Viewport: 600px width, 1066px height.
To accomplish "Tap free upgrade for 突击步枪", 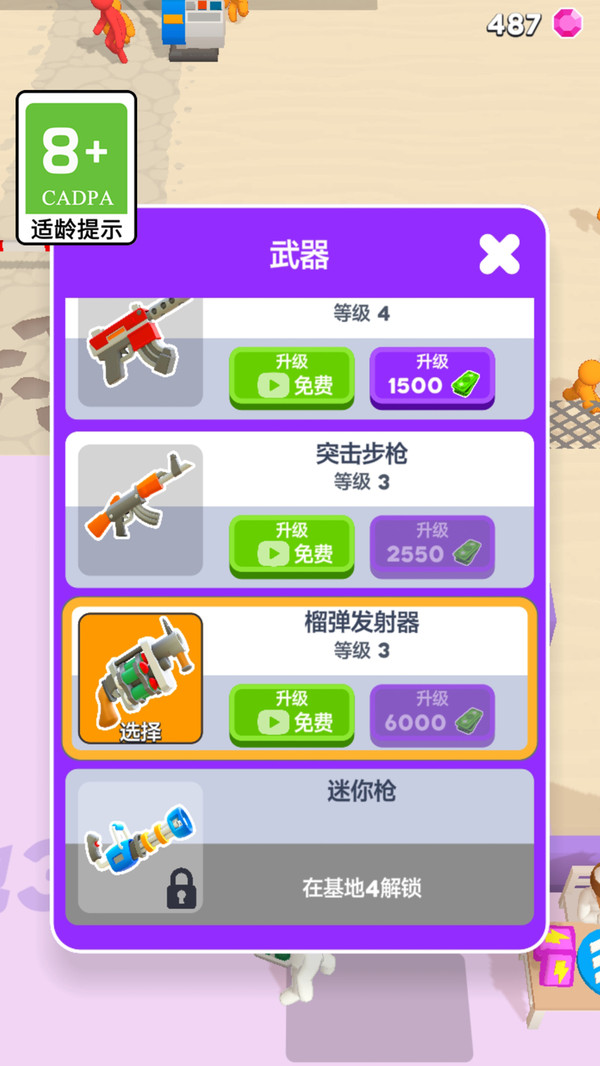I will click(292, 545).
